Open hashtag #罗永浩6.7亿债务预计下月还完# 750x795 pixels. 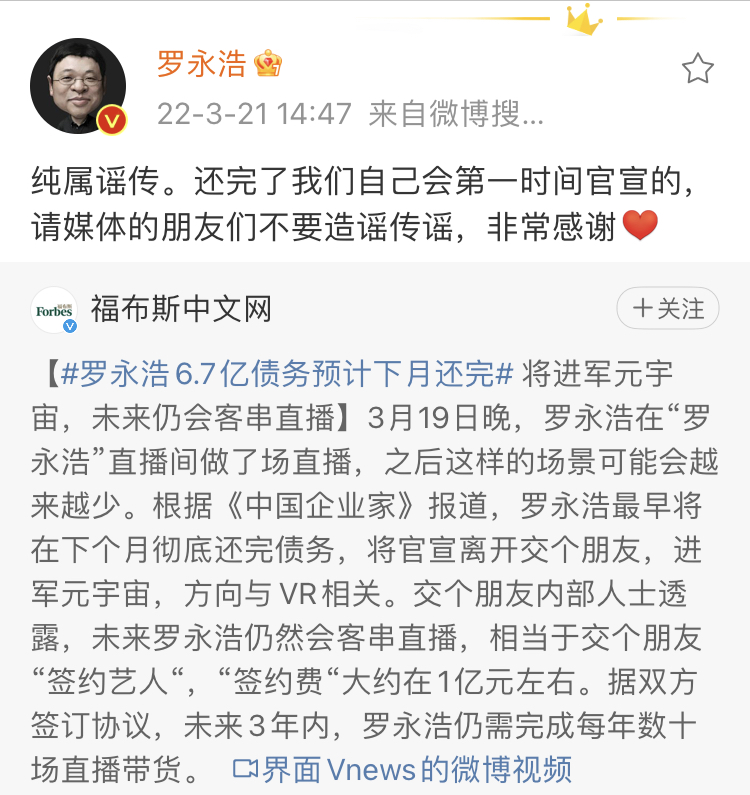tap(287, 376)
